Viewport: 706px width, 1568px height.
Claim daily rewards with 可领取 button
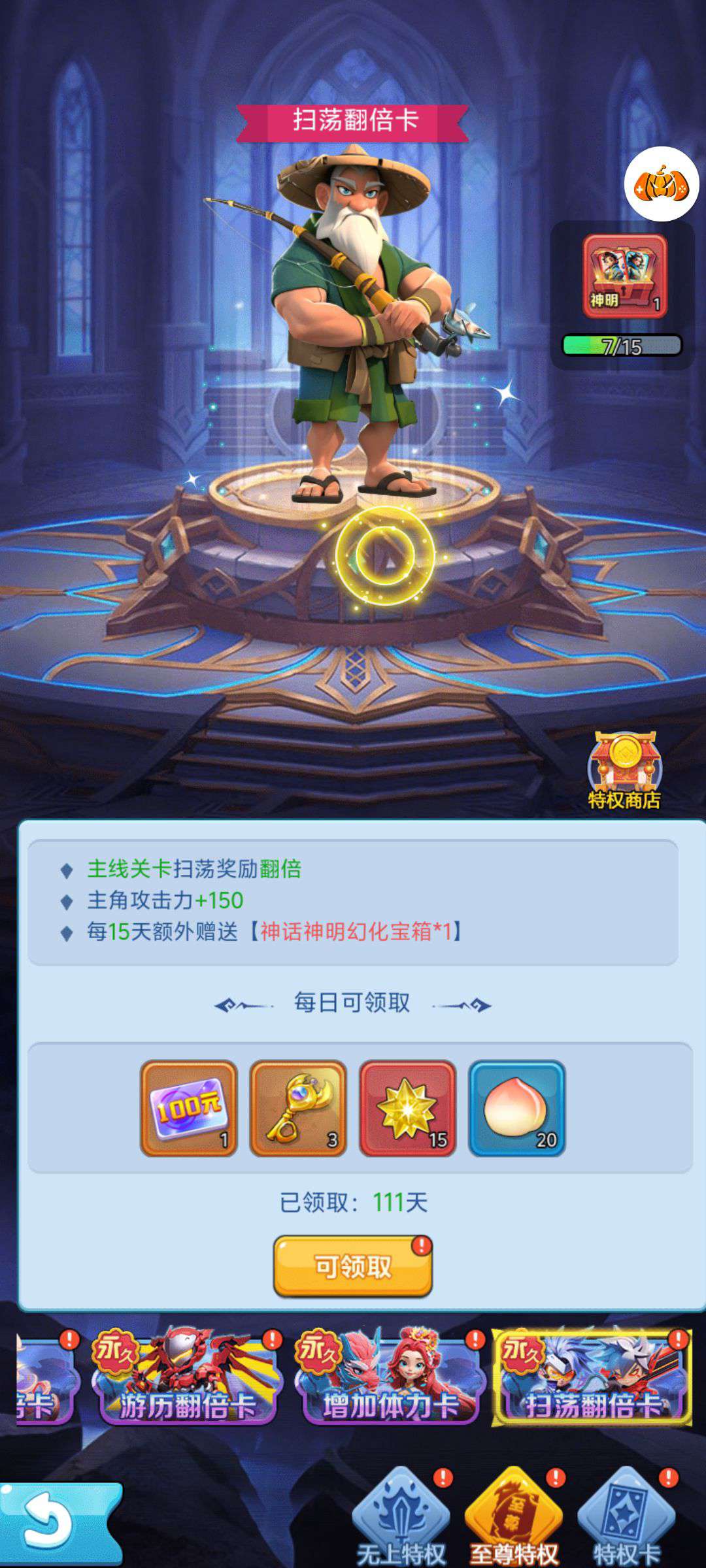tap(352, 1266)
